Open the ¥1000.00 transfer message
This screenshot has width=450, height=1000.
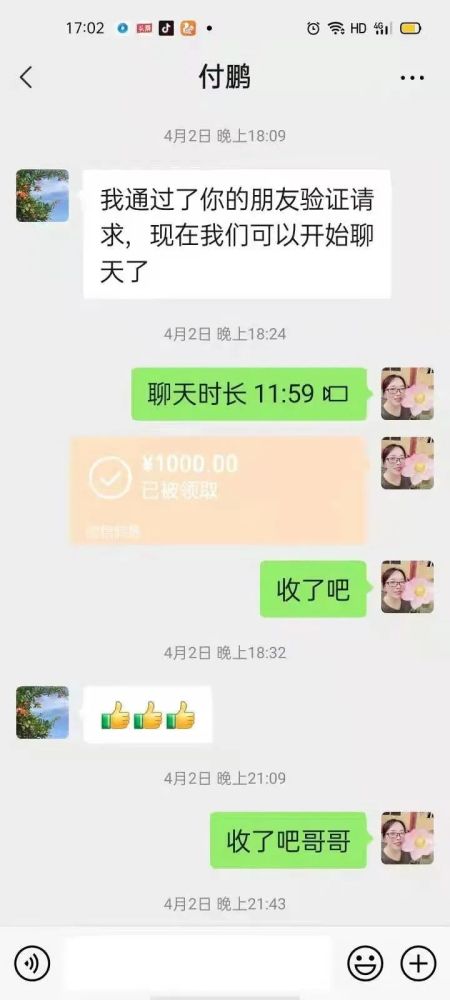pos(219,490)
